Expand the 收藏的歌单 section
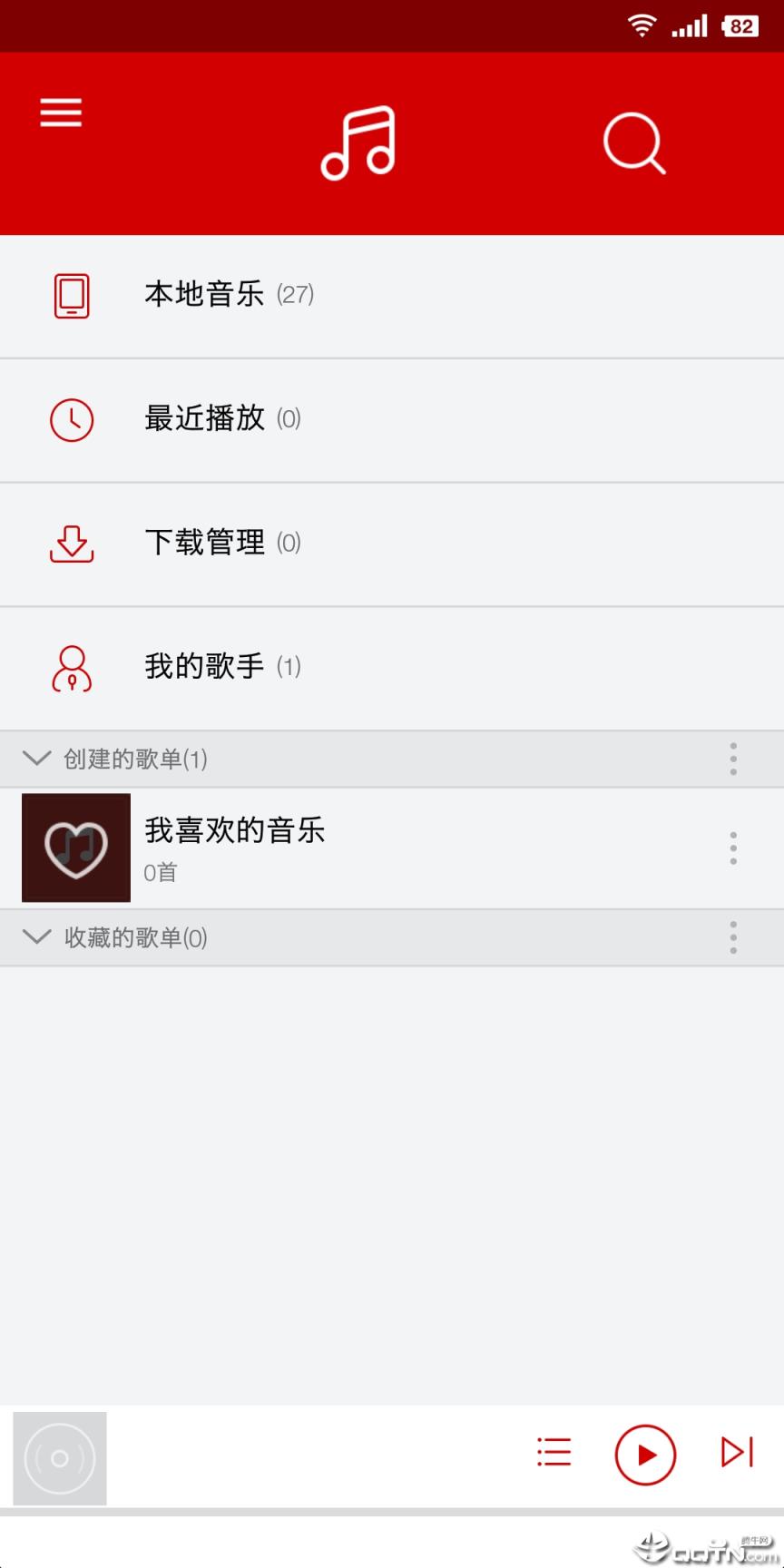The height and width of the screenshot is (1568, 784). 36,936
